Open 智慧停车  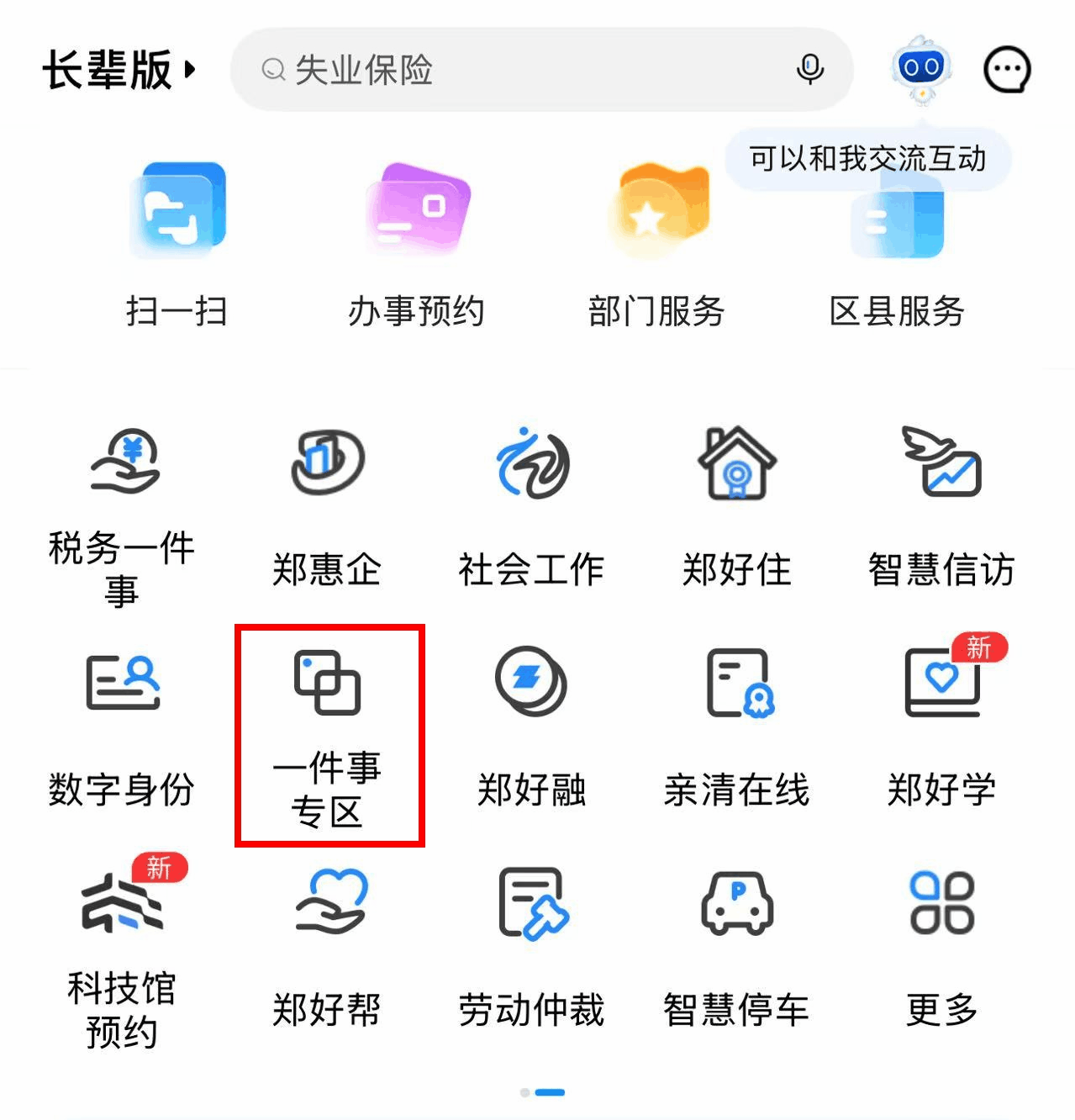pyautogui.click(x=736, y=946)
